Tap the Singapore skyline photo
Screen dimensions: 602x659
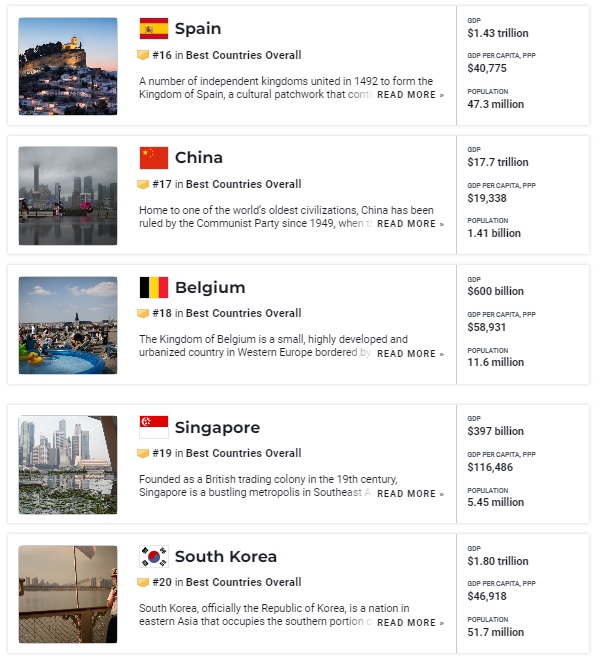(68, 465)
